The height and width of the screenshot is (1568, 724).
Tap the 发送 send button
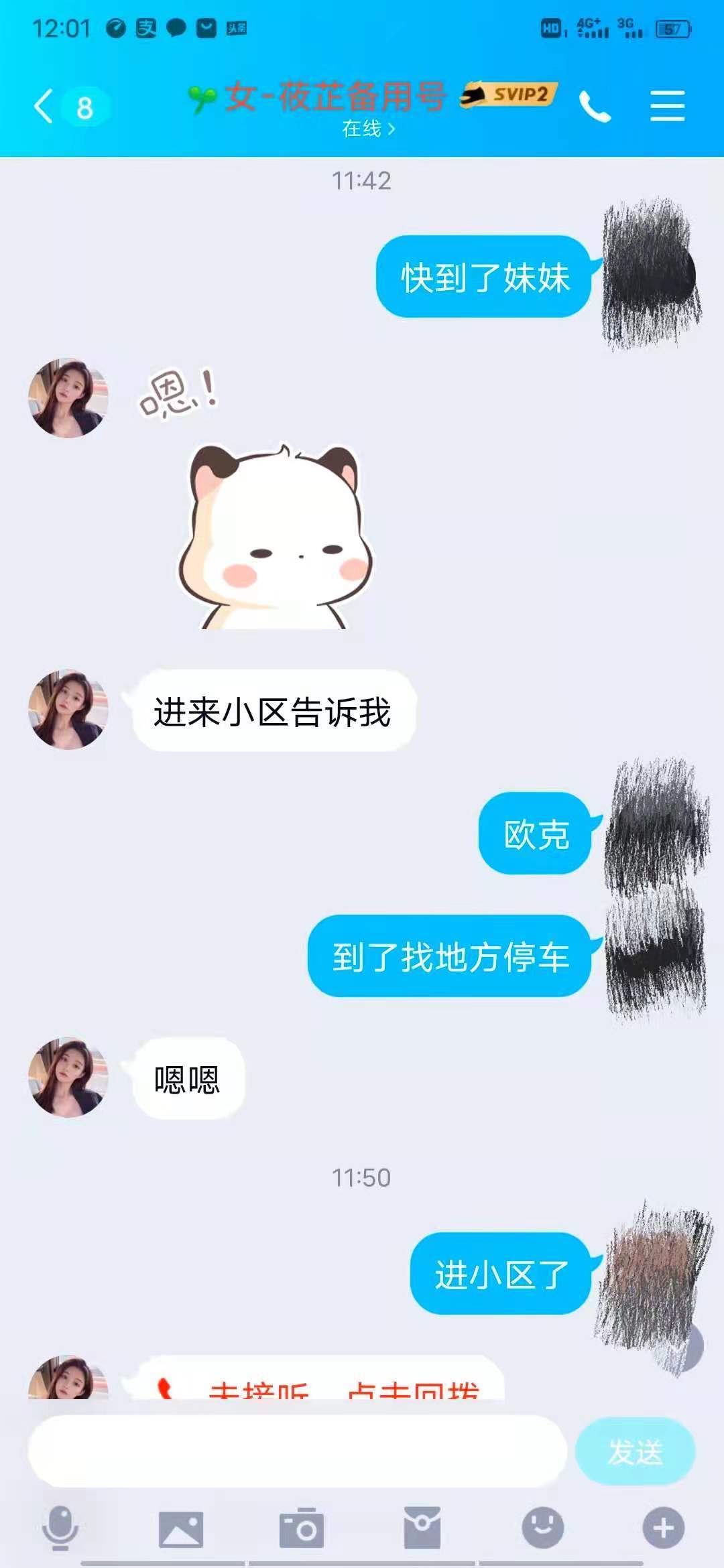point(635,1451)
